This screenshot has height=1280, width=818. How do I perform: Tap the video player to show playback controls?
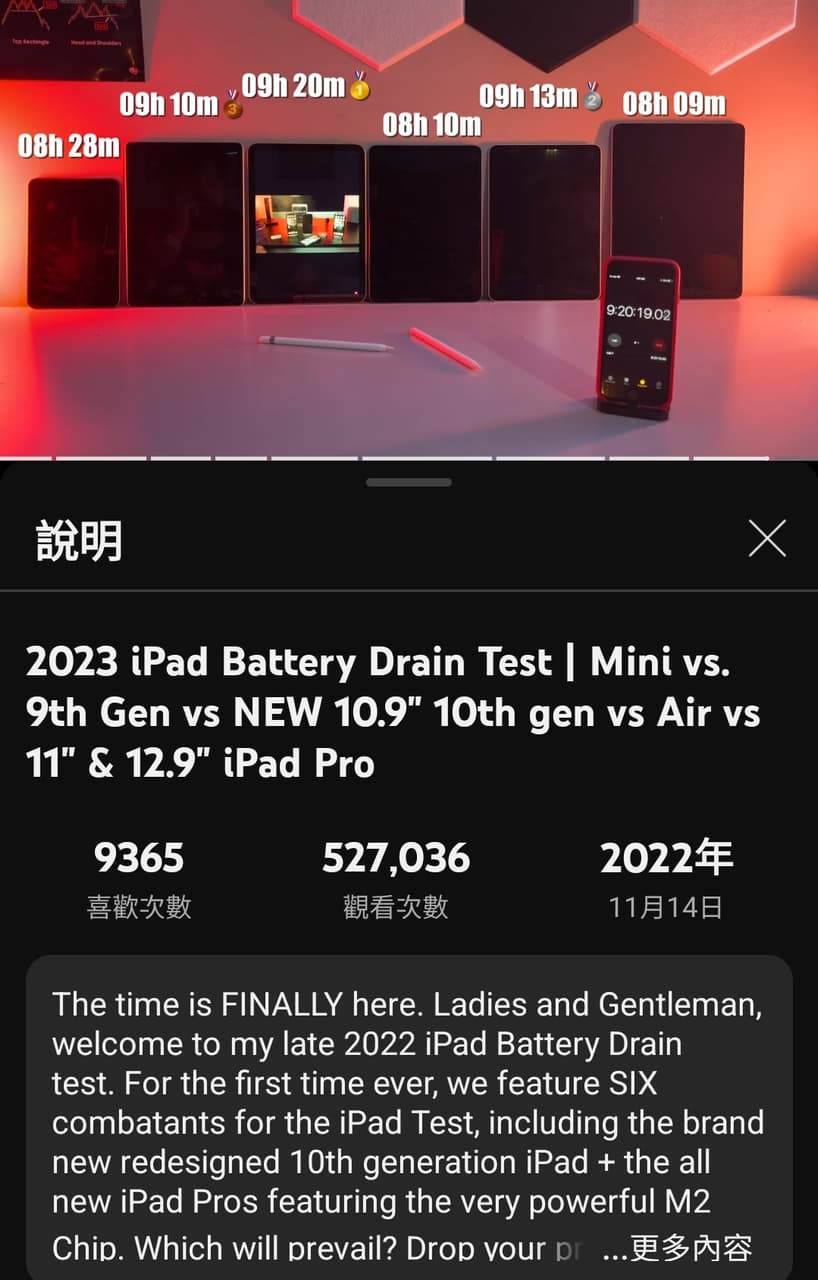click(409, 230)
